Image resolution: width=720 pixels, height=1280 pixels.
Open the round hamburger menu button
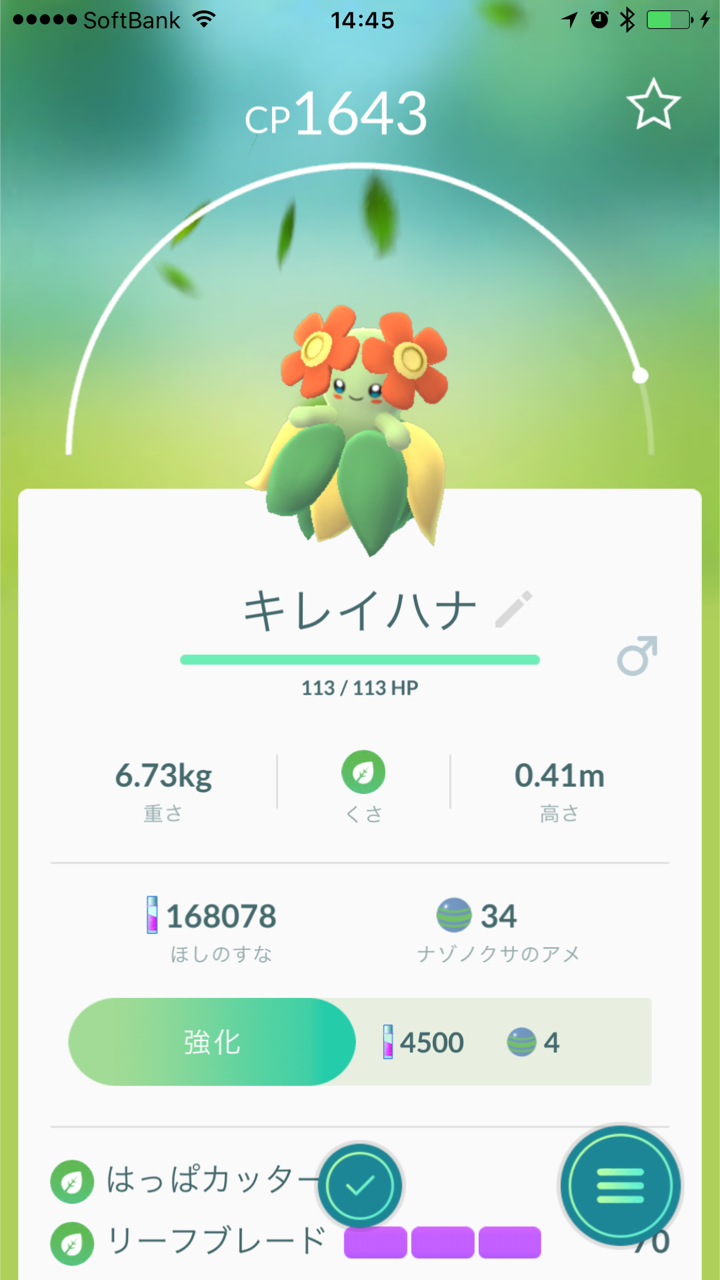pos(620,1186)
